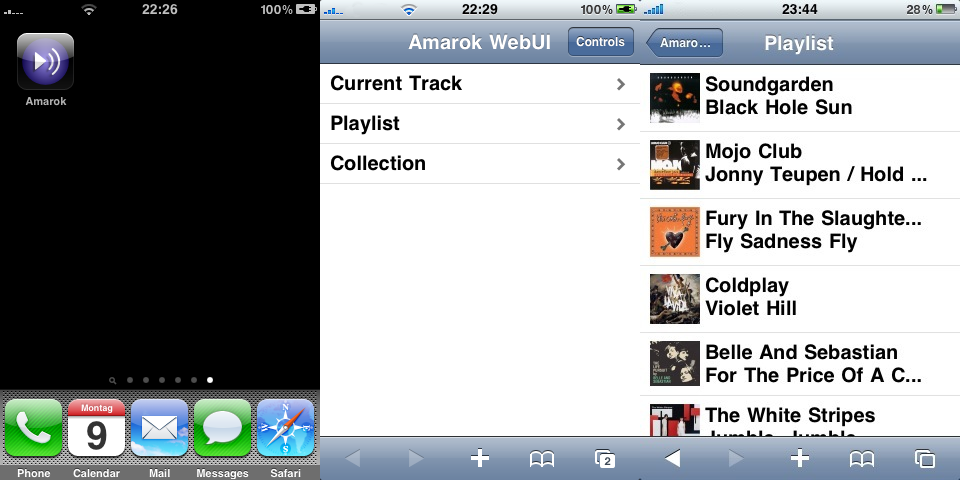Select the Mojo Club track
Screen dimensions: 960x480
point(800,163)
